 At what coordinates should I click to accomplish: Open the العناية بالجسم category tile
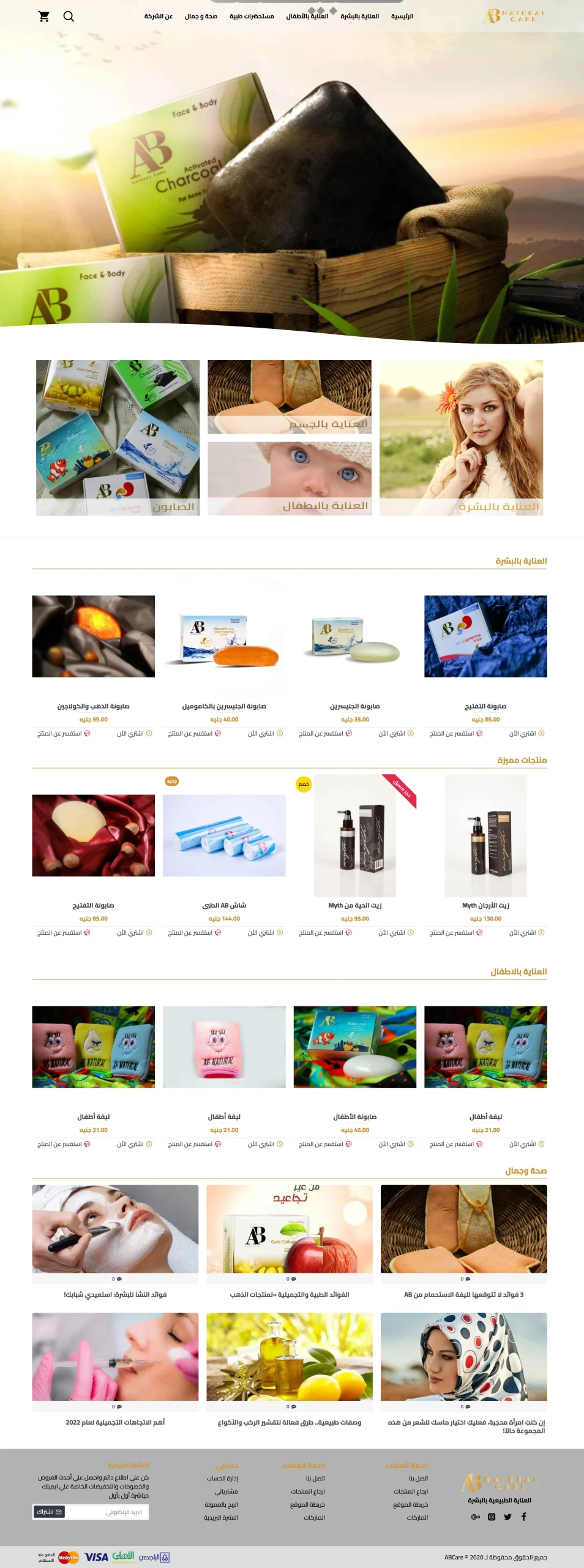click(289, 397)
